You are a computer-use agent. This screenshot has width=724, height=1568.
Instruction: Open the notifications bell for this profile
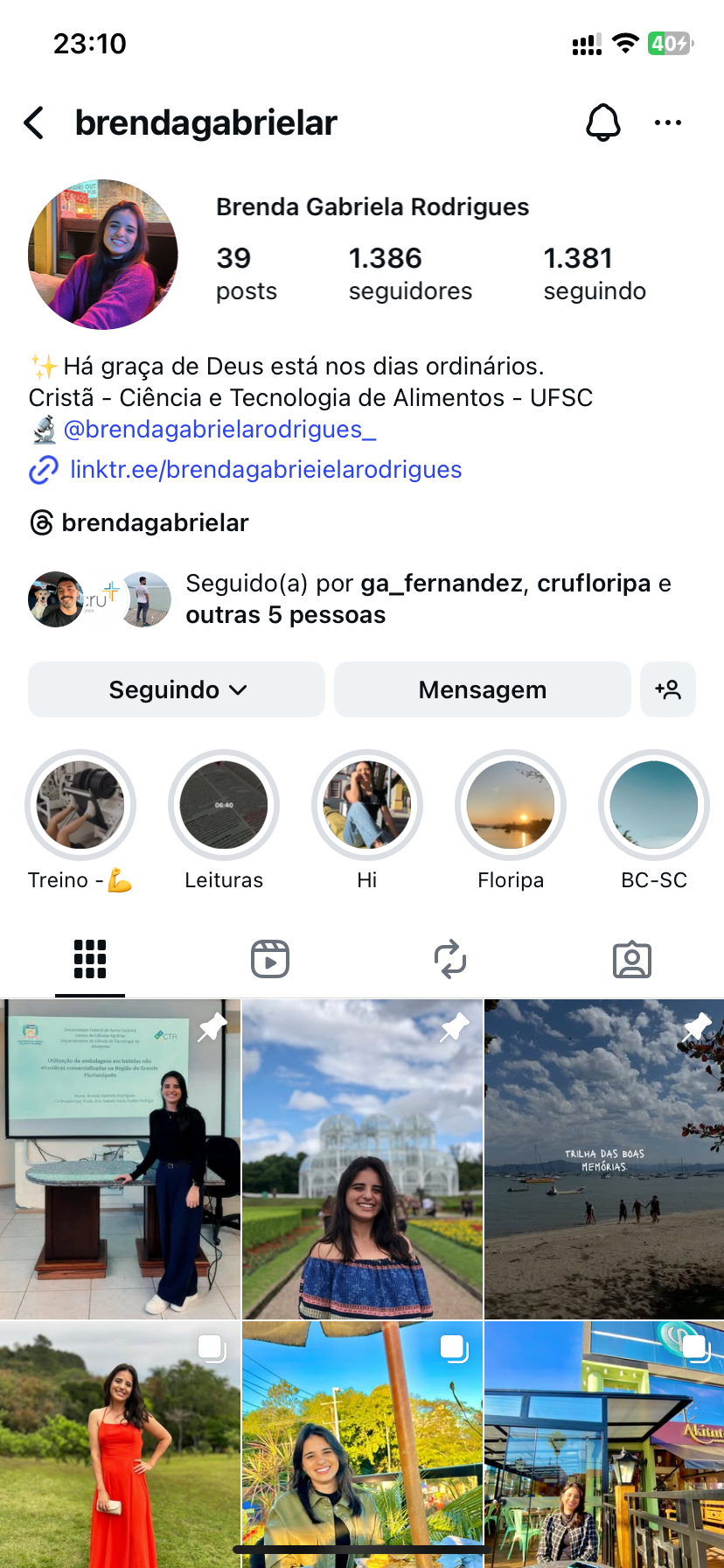(603, 122)
